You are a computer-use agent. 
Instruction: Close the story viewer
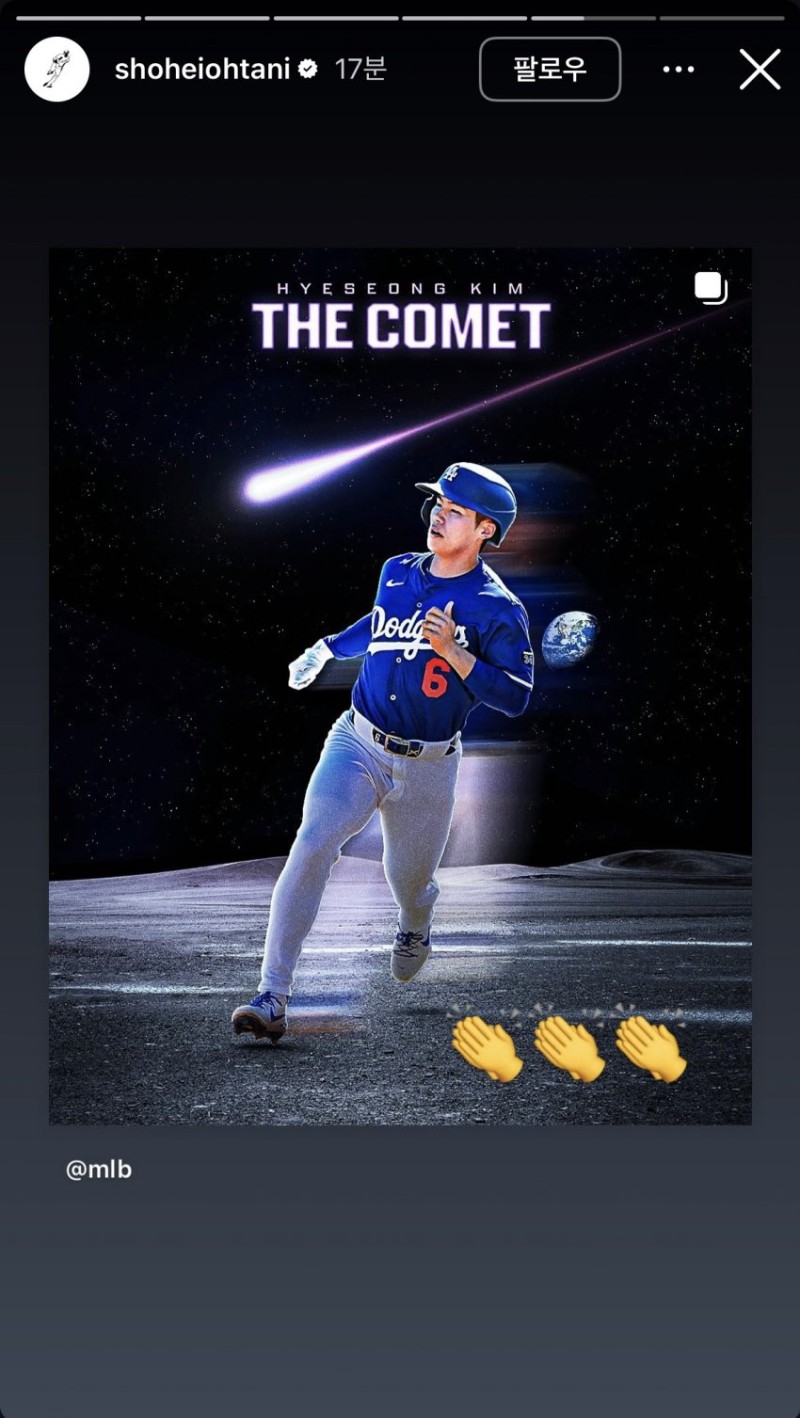759,69
